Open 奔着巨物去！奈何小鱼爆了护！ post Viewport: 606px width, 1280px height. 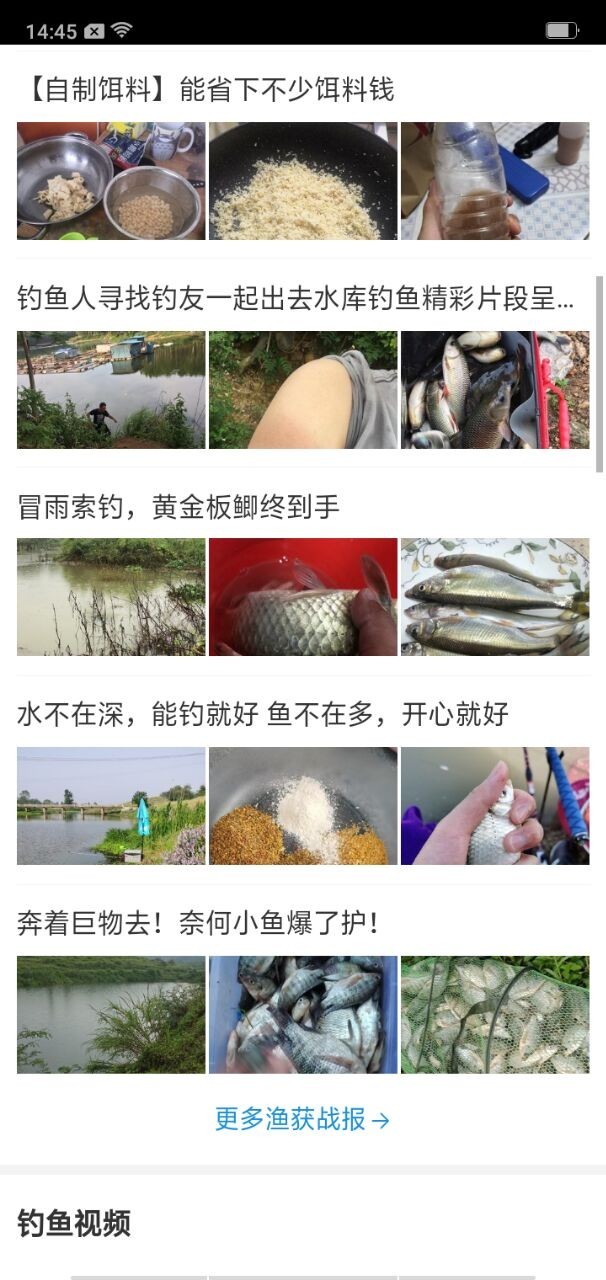(199, 923)
